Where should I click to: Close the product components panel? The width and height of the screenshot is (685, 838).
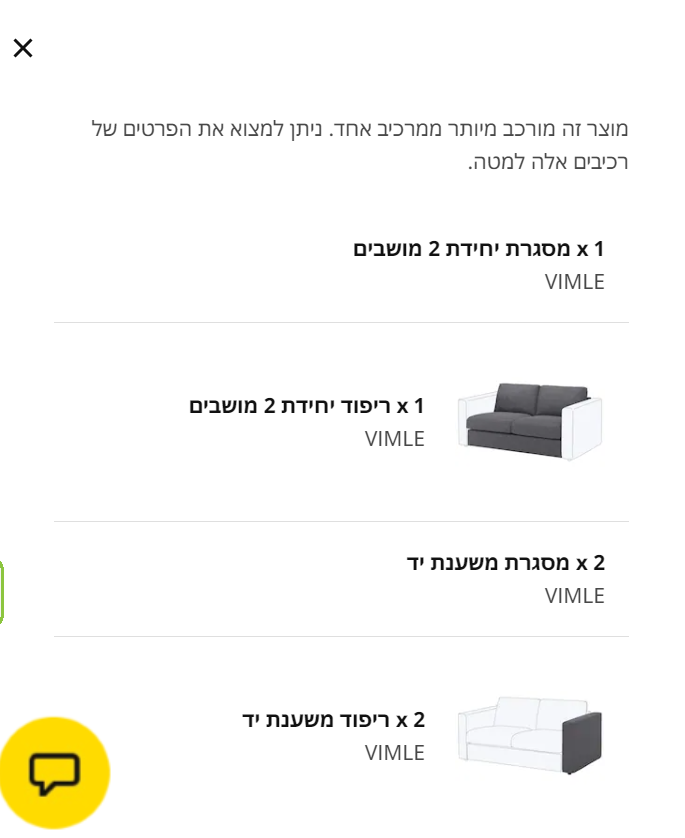[x=23, y=48]
